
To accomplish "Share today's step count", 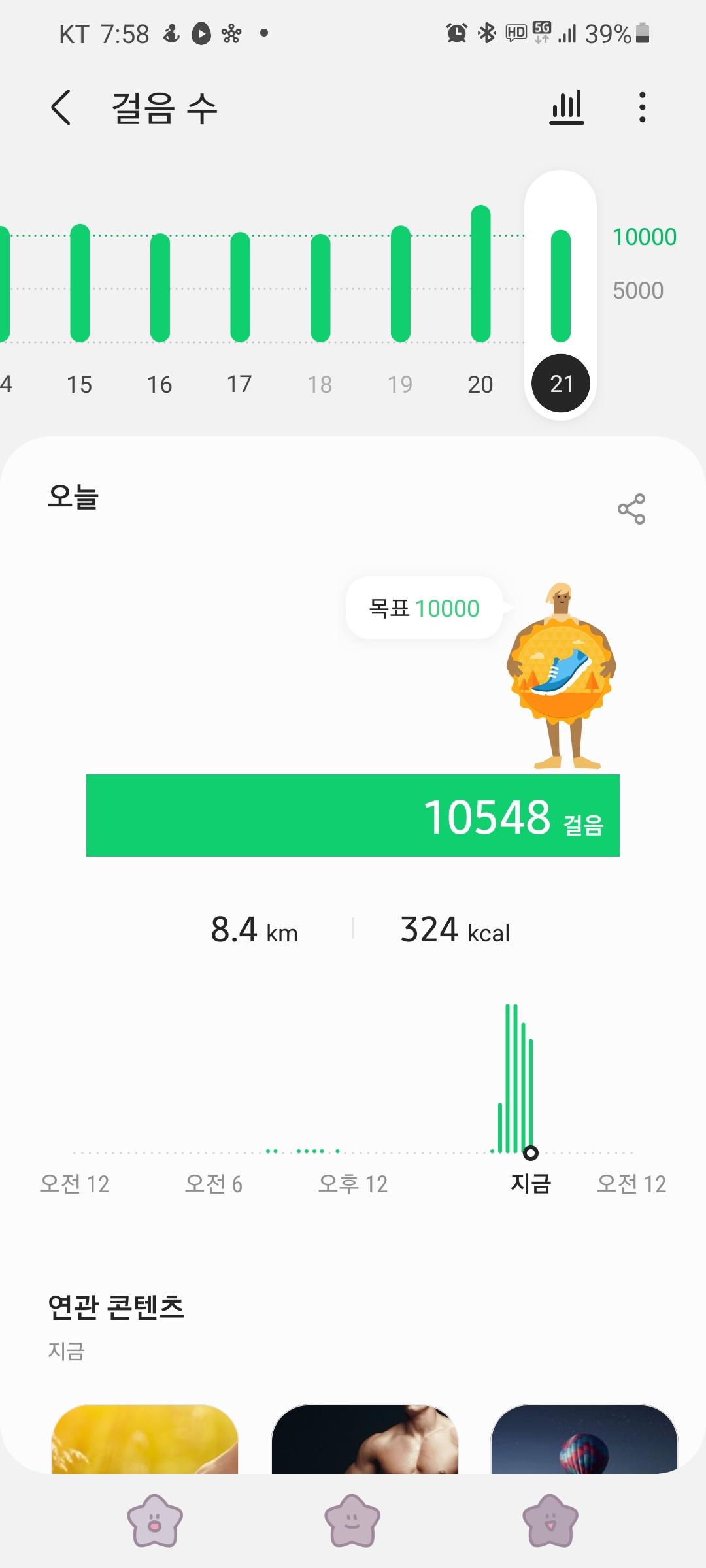I will tap(631, 509).
